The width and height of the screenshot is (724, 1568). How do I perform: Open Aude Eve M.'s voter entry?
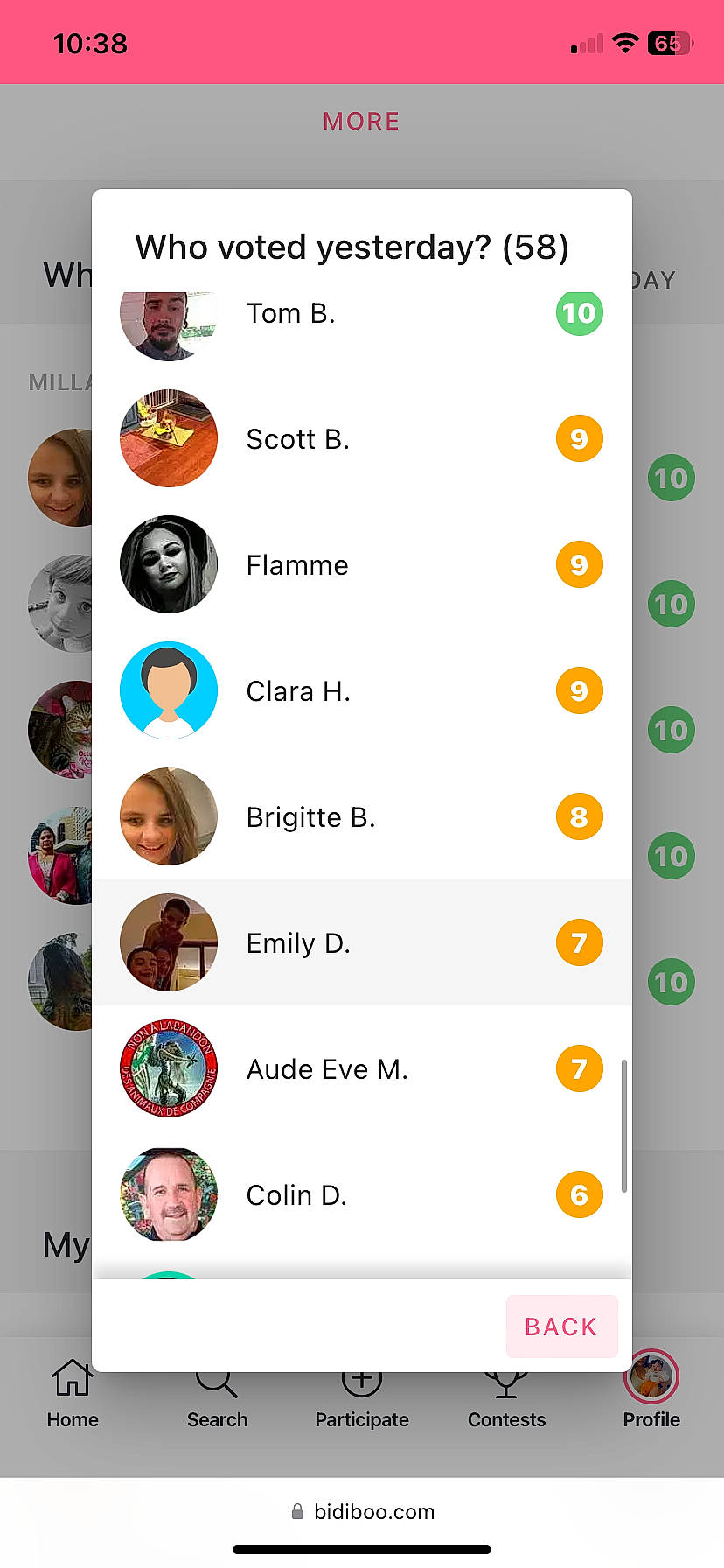tap(360, 1069)
